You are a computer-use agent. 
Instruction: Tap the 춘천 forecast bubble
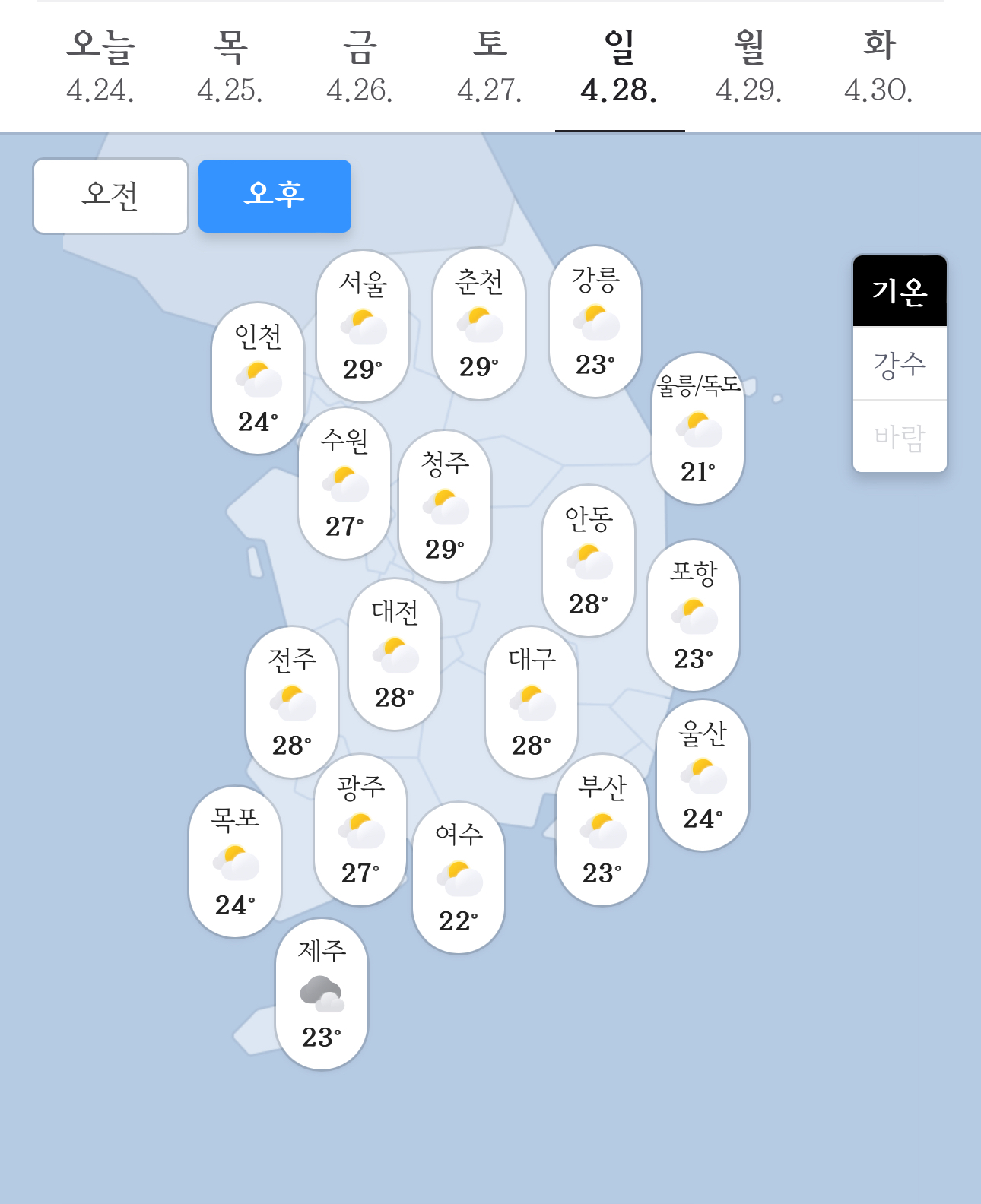[x=479, y=323]
